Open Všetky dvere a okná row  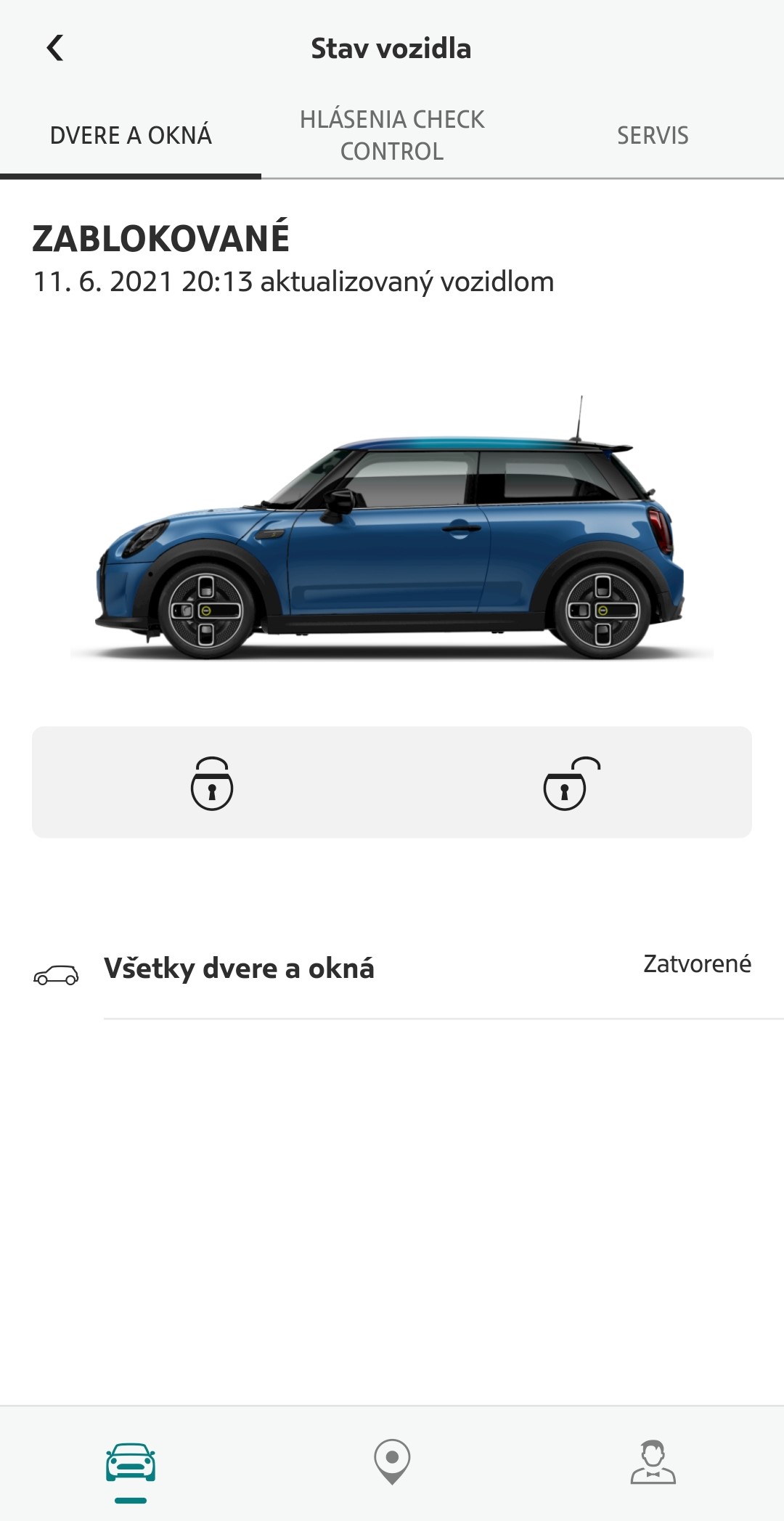(392, 969)
